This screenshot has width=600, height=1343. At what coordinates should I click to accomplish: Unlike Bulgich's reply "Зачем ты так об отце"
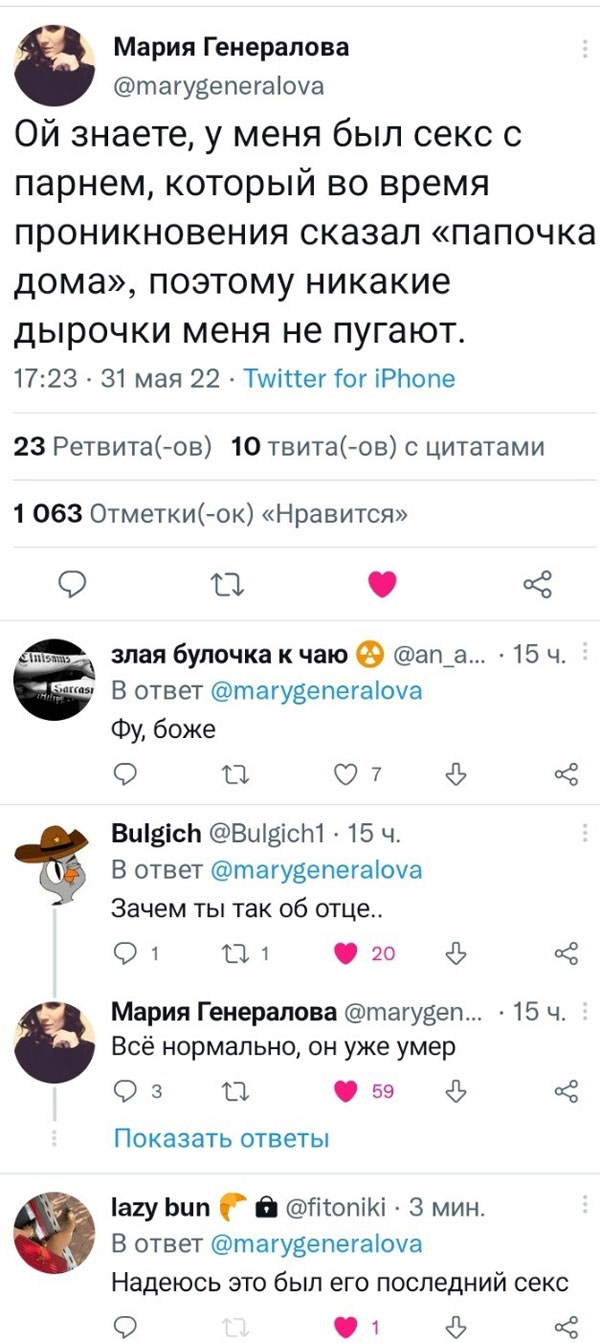(x=345, y=953)
